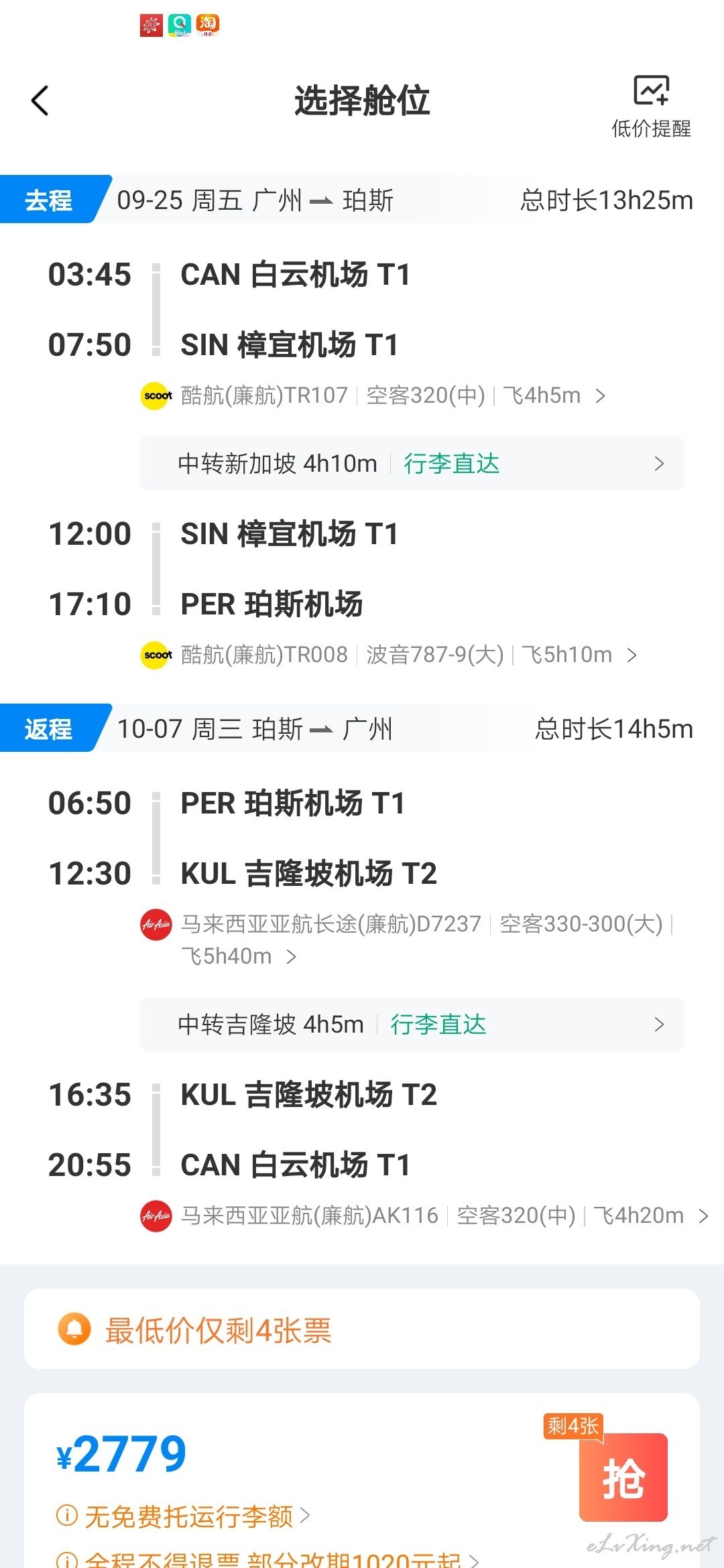Check the refund and change policy

(x=268, y=1559)
